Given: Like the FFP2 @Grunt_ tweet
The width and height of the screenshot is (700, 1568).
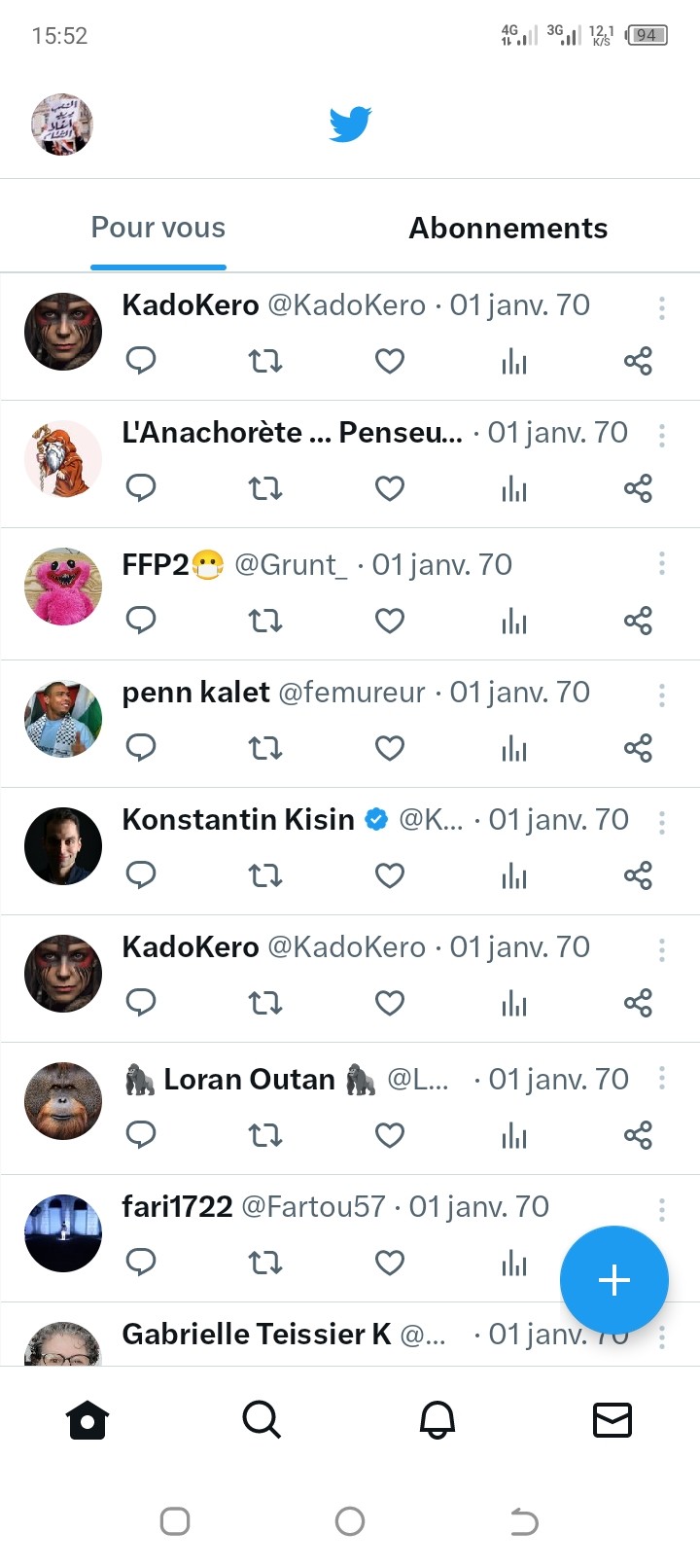Looking at the screenshot, I should click(x=390, y=621).
